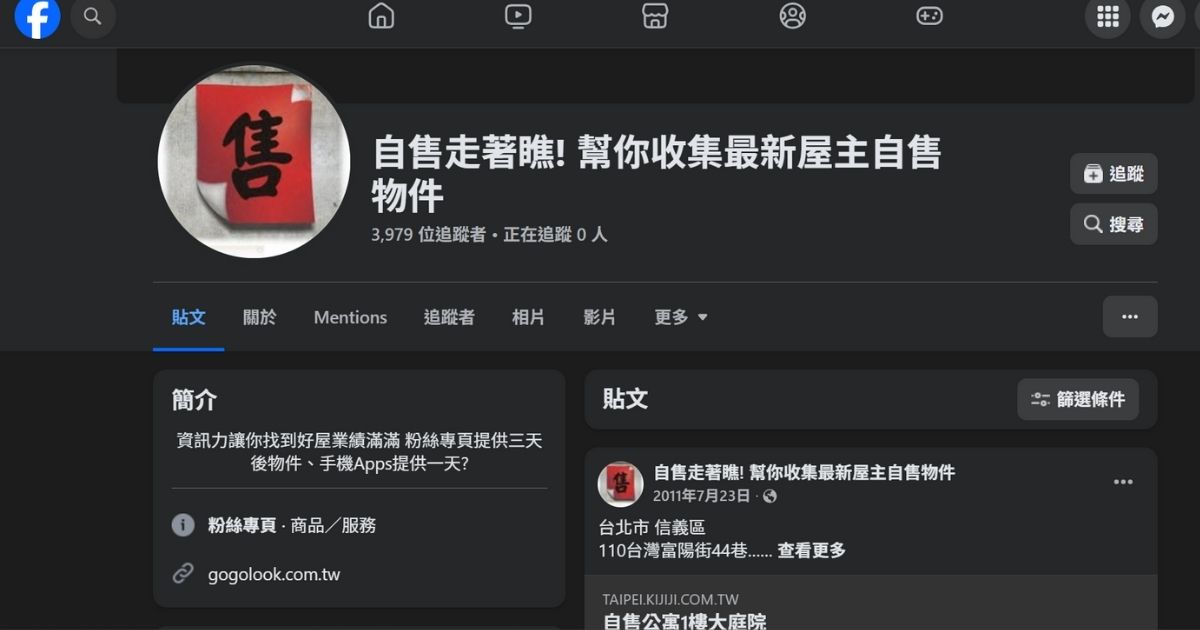Image resolution: width=1200 pixels, height=630 pixels.
Task: Open Messenger chats
Action: [x=1162, y=17]
